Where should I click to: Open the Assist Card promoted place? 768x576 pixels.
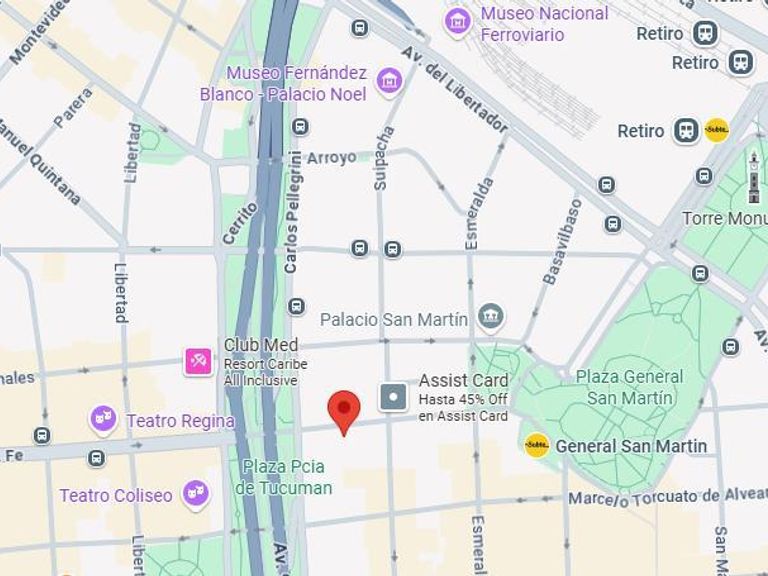coord(393,397)
